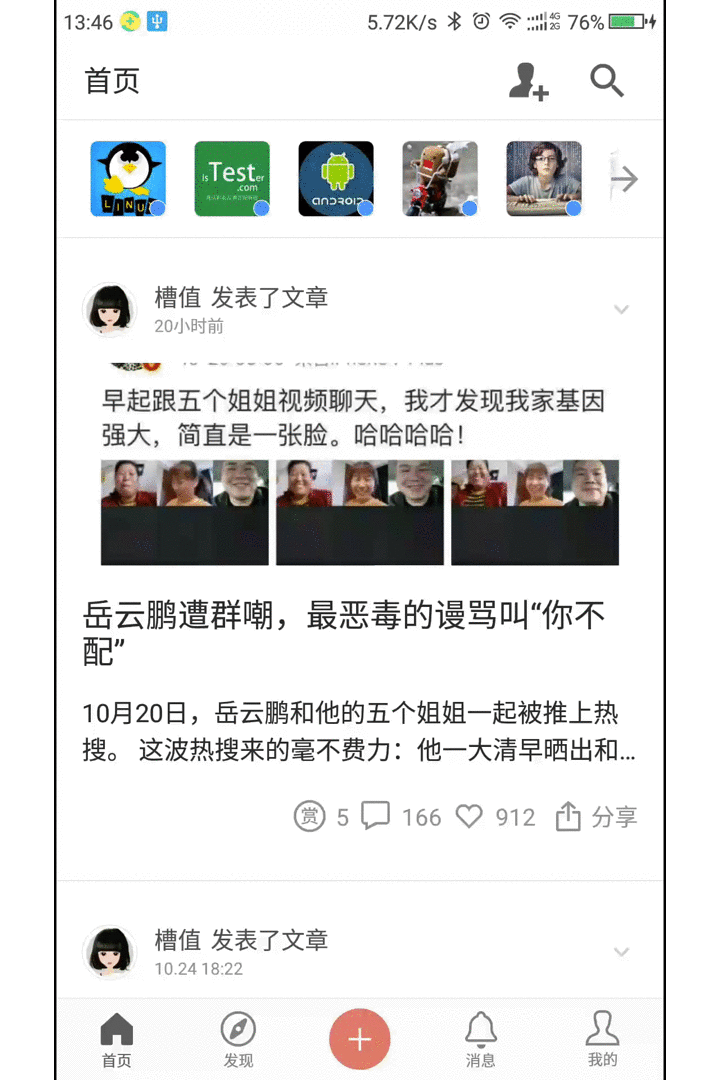720x1080 pixels.
Task: Tap the red plus create button
Action: (x=359, y=1040)
